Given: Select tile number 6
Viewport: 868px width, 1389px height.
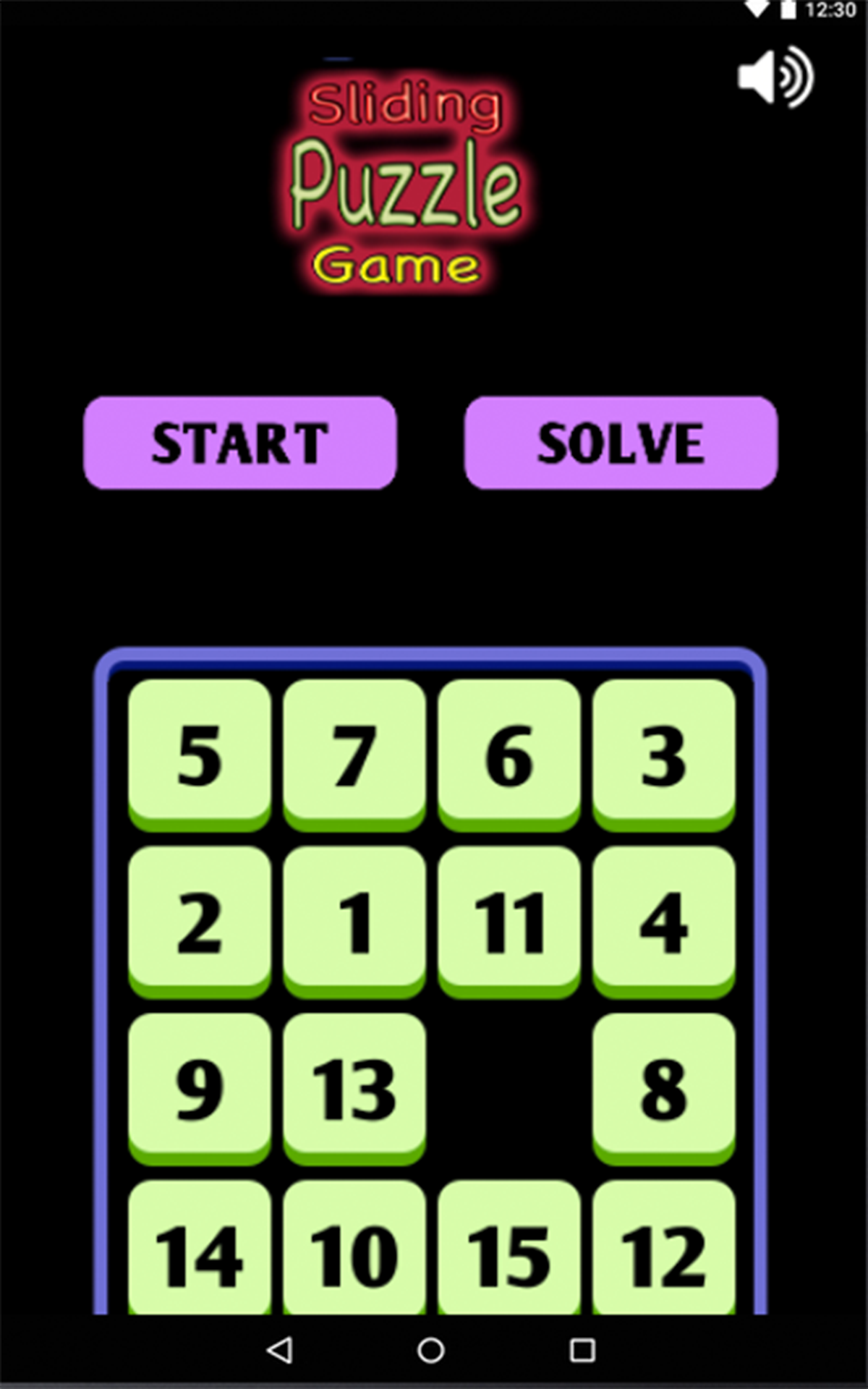Looking at the screenshot, I should [x=509, y=755].
